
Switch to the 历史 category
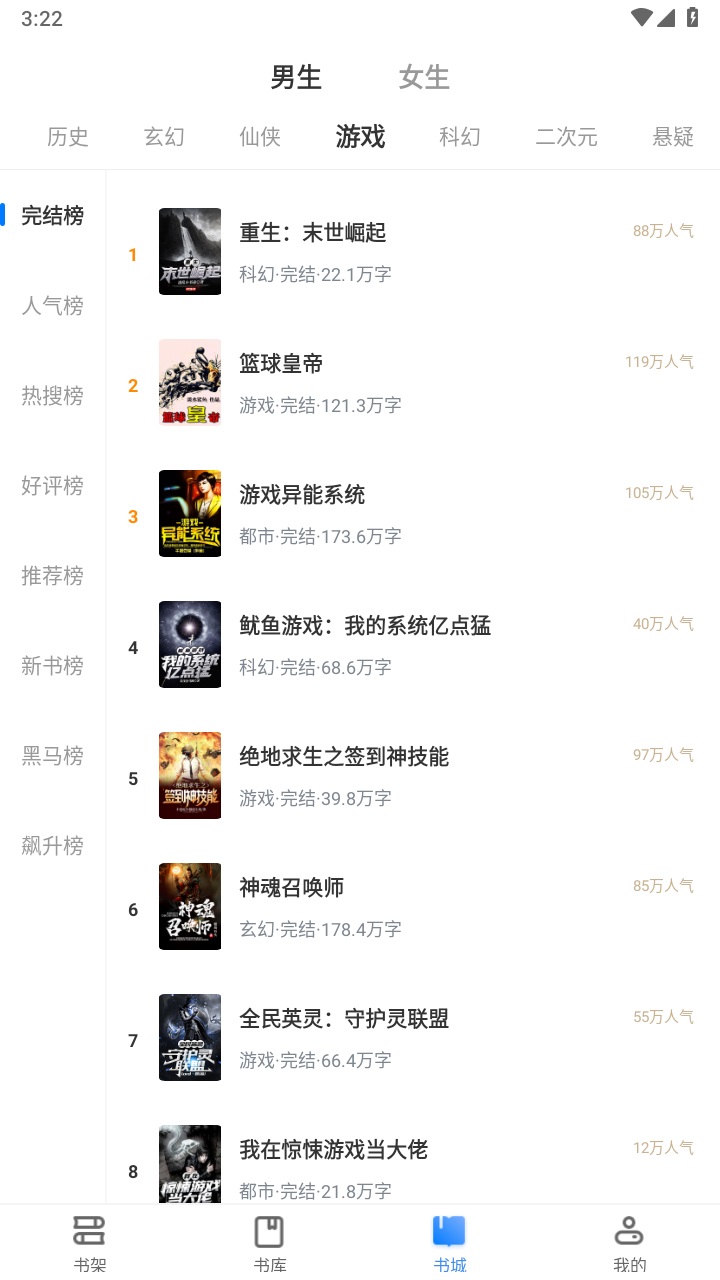point(67,137)
